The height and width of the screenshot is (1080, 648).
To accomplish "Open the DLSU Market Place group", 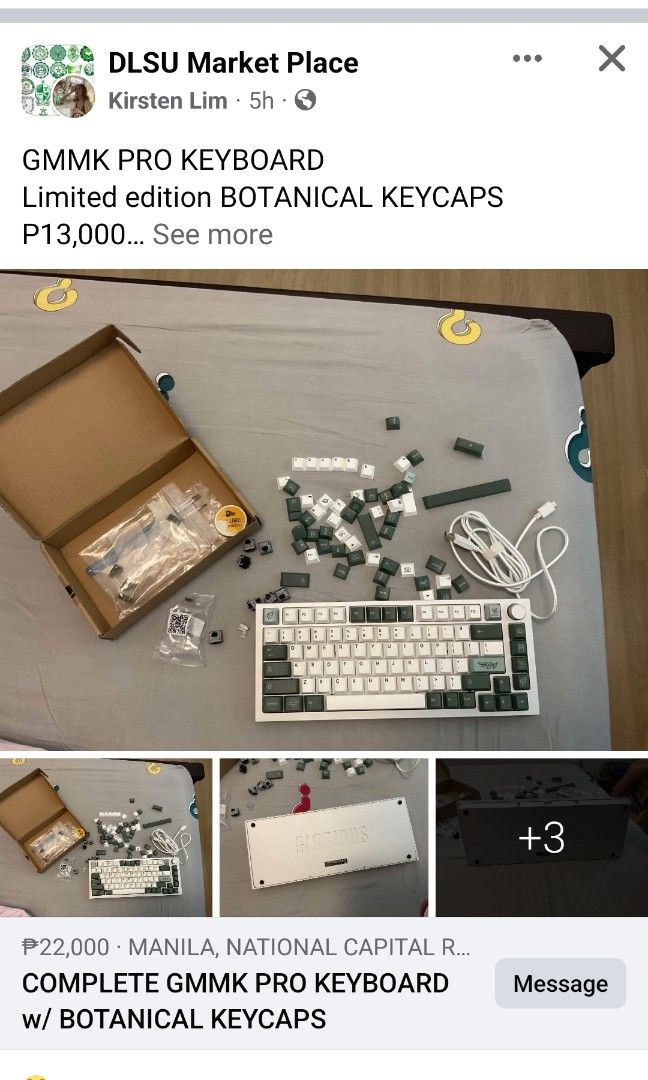I will point(233,63).
